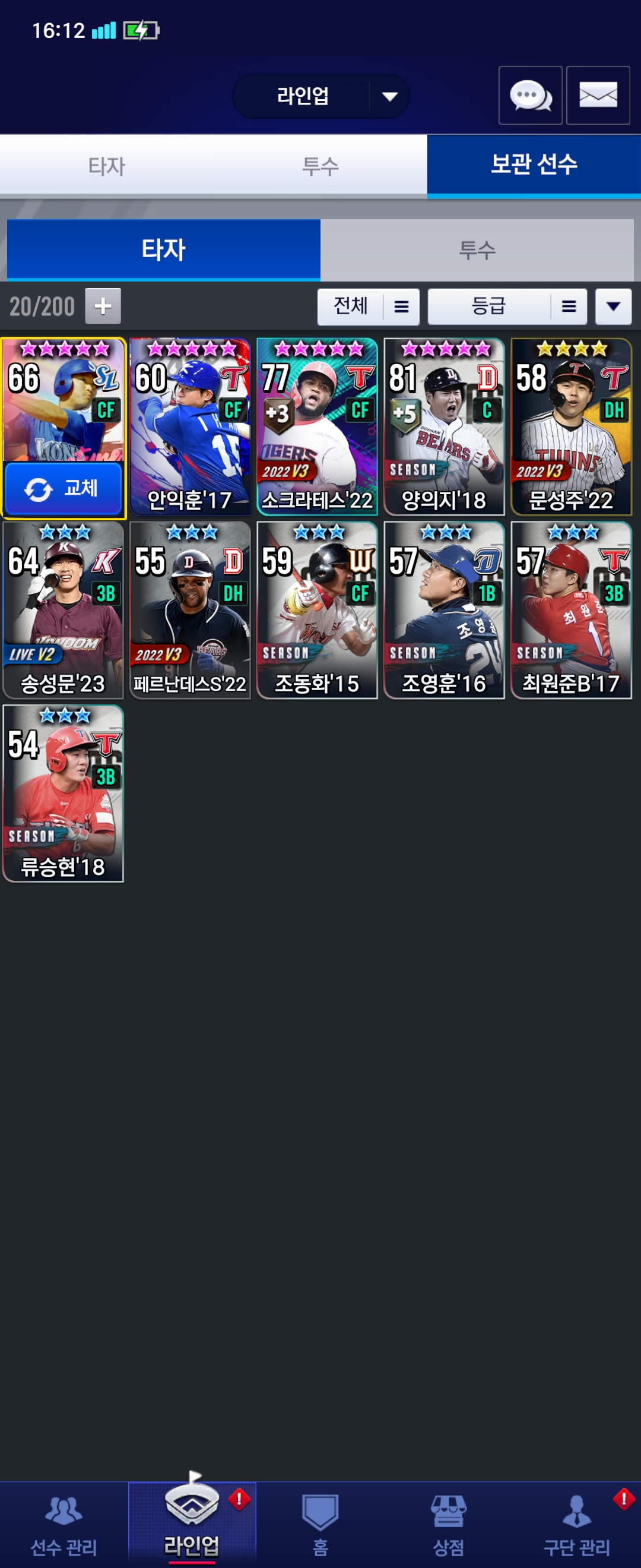Image resolution: width=641 pixels, height=1568 pixels.
Task: Switch to the top 타자 tab
Action: tap(106, 166)
